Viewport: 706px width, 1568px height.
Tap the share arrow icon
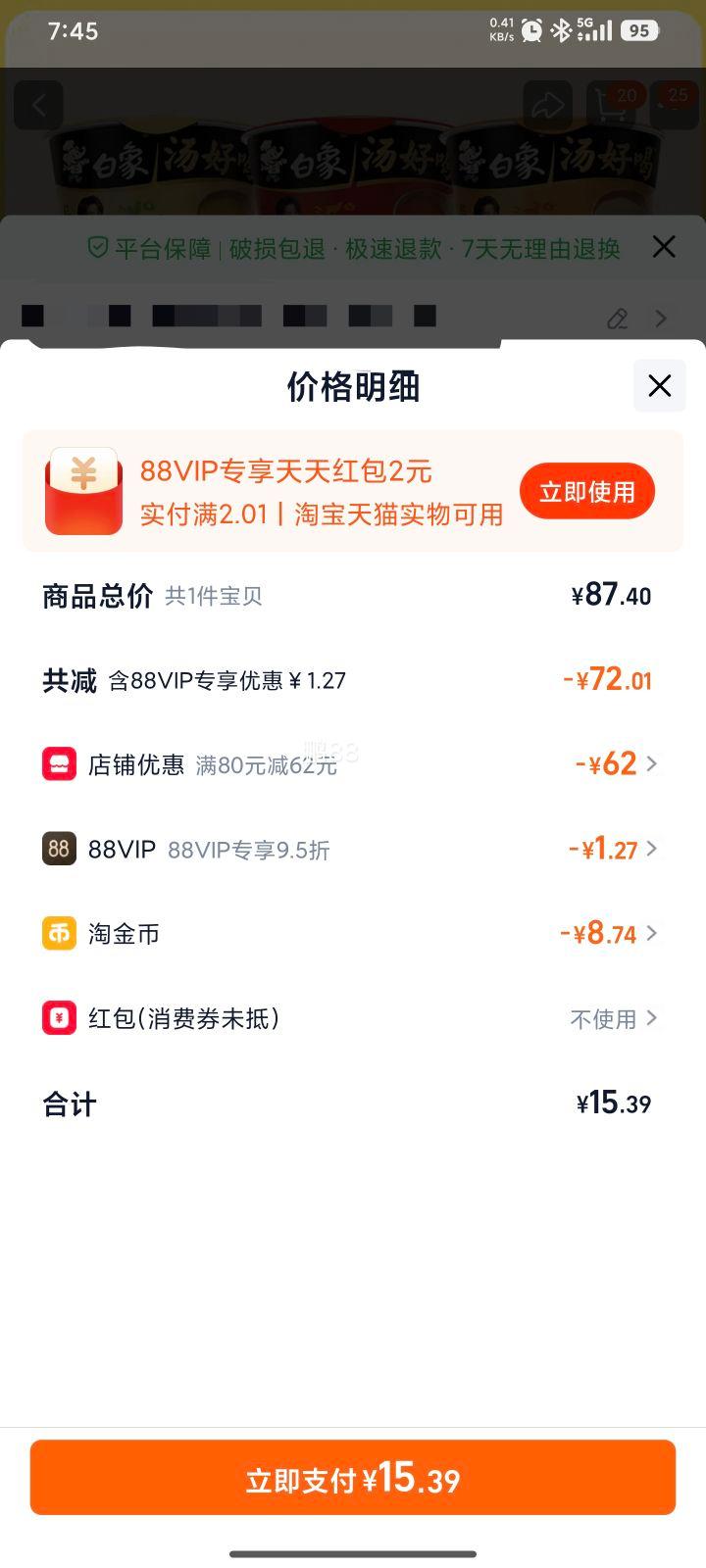(x=550, y=105)
